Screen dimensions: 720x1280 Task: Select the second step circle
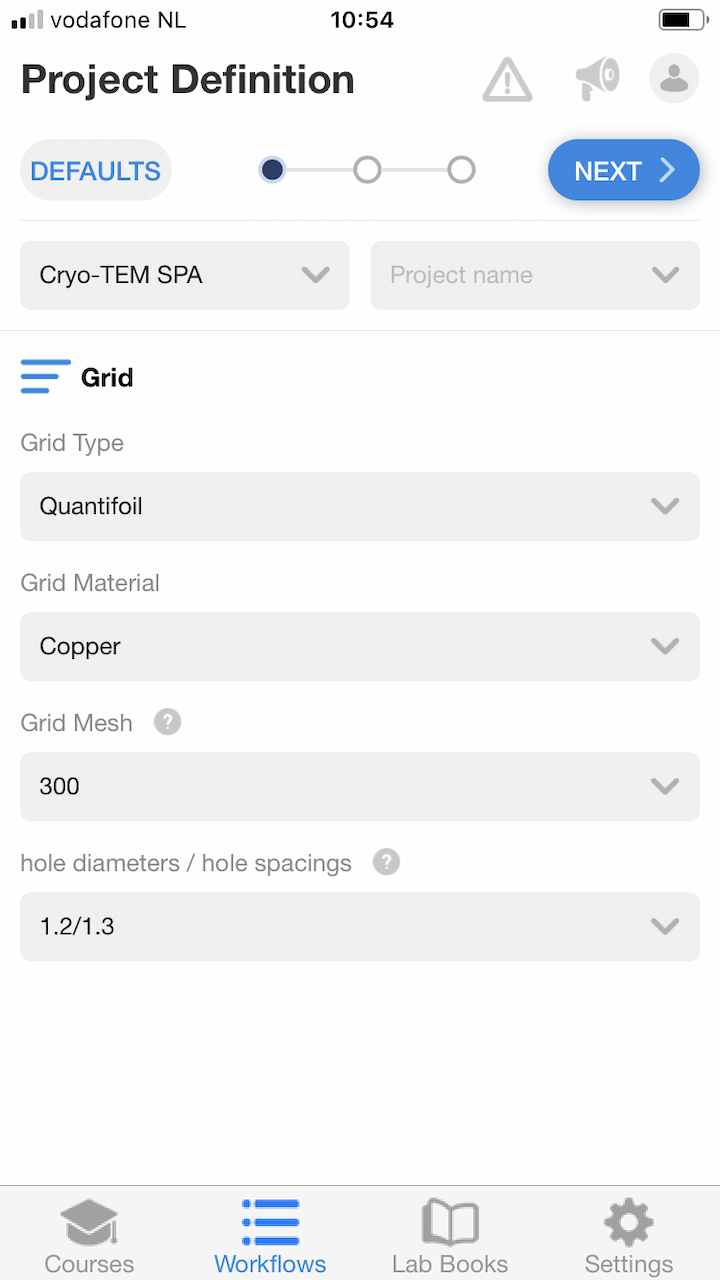click(367, 170)
